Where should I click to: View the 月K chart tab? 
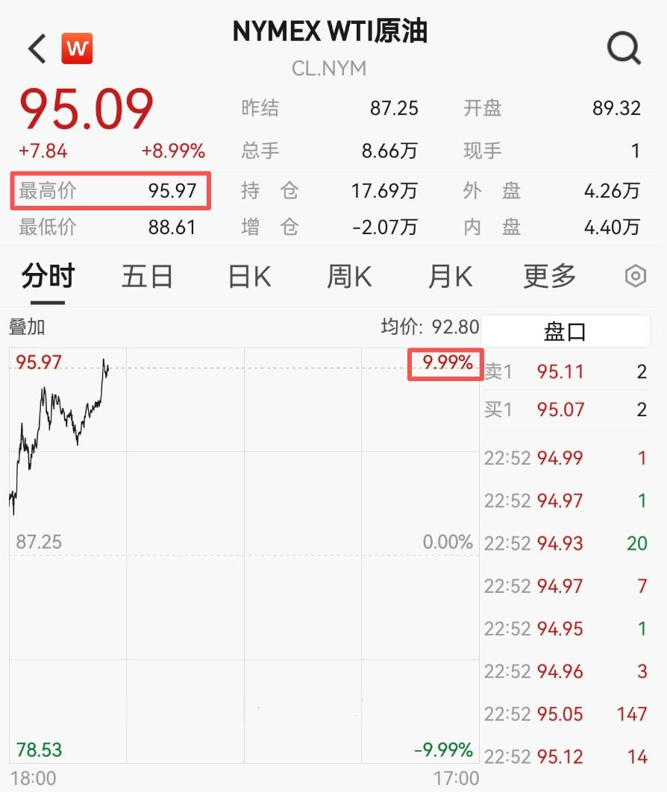(450, 276)
